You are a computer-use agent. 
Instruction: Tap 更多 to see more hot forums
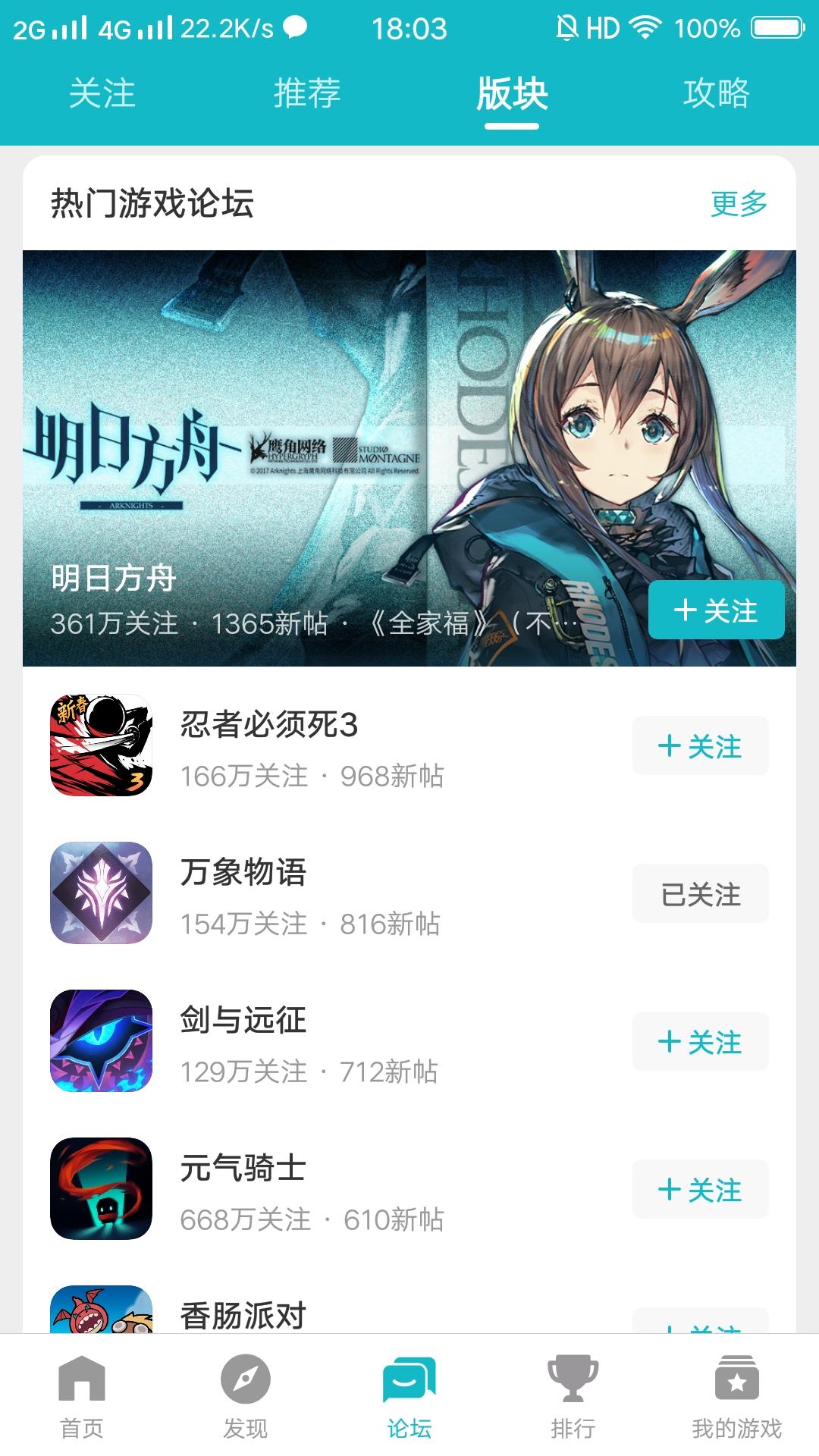click(739, 203)
